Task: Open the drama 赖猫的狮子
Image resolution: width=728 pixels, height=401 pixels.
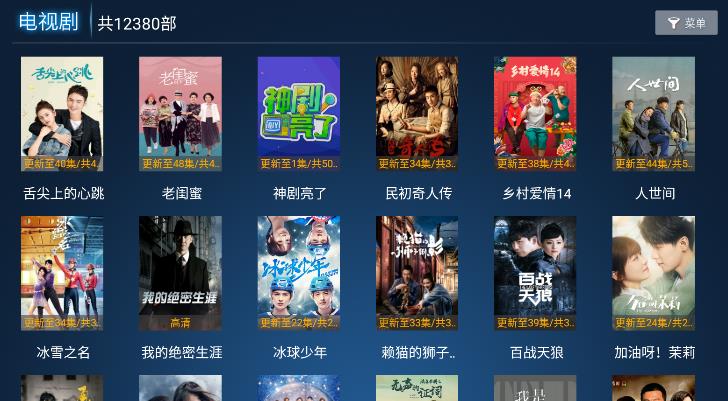Action: pos(417,273)
